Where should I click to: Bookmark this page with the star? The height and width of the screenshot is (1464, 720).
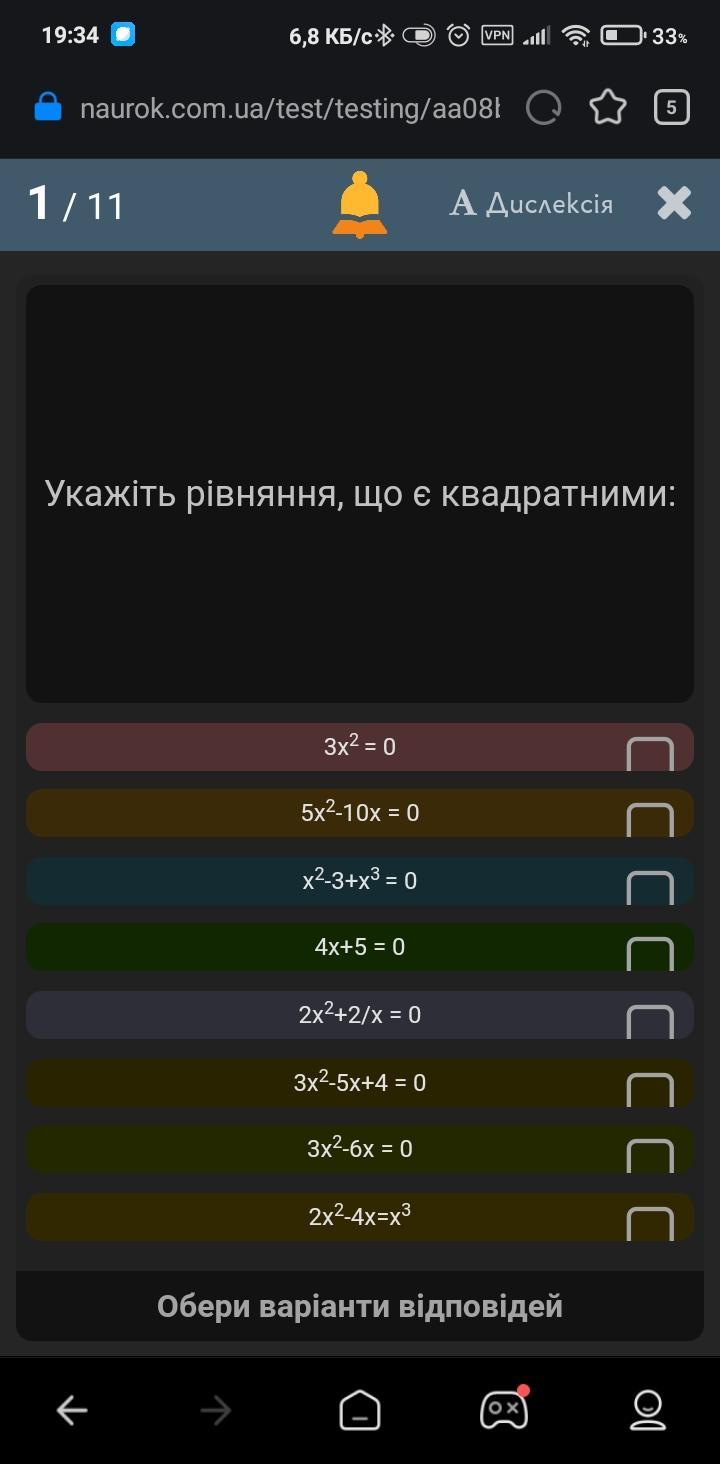607,108
